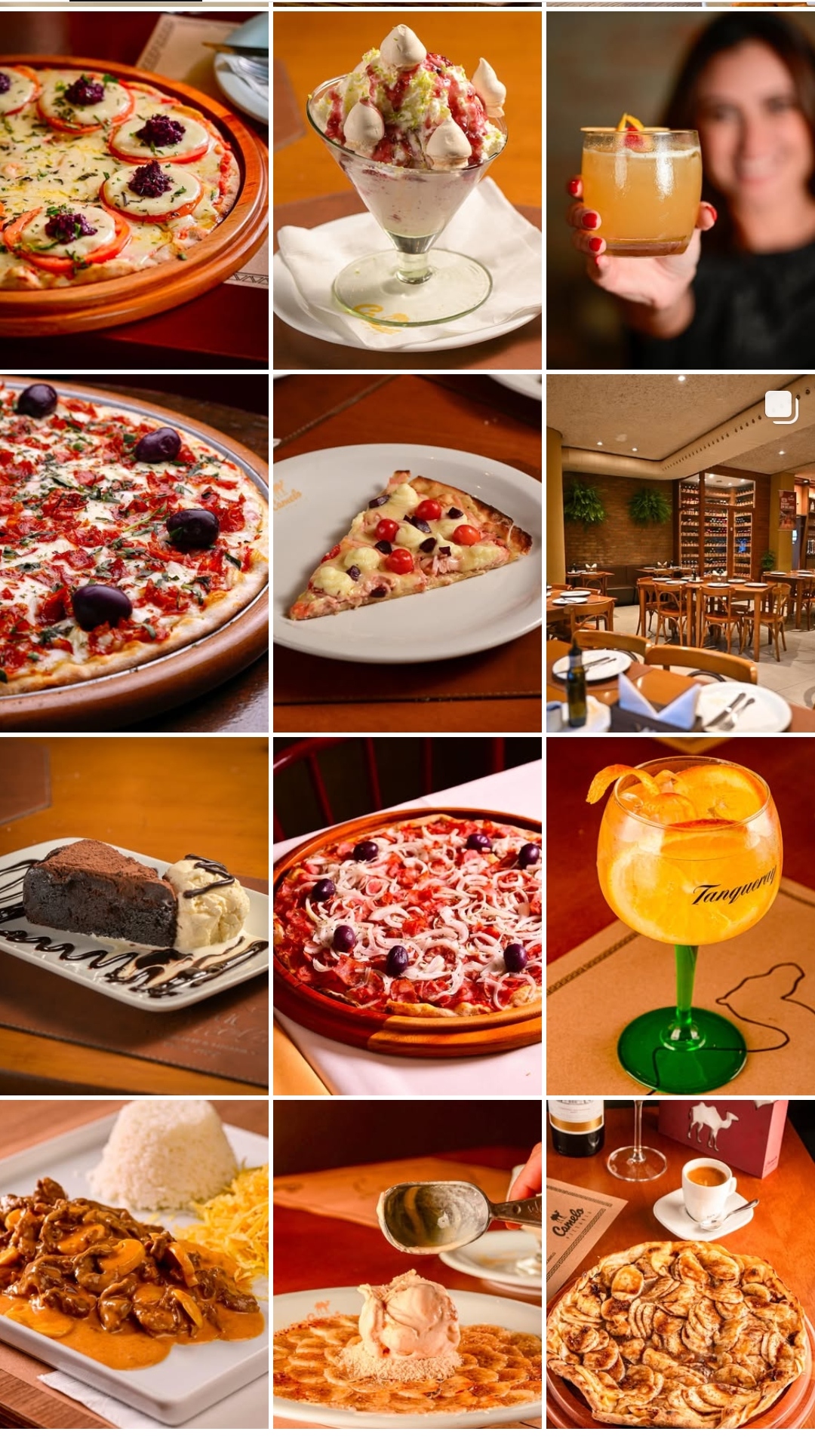Open the chocolate cake with ice cream post
Screen dimensions: 815x1456
[134, 916]
